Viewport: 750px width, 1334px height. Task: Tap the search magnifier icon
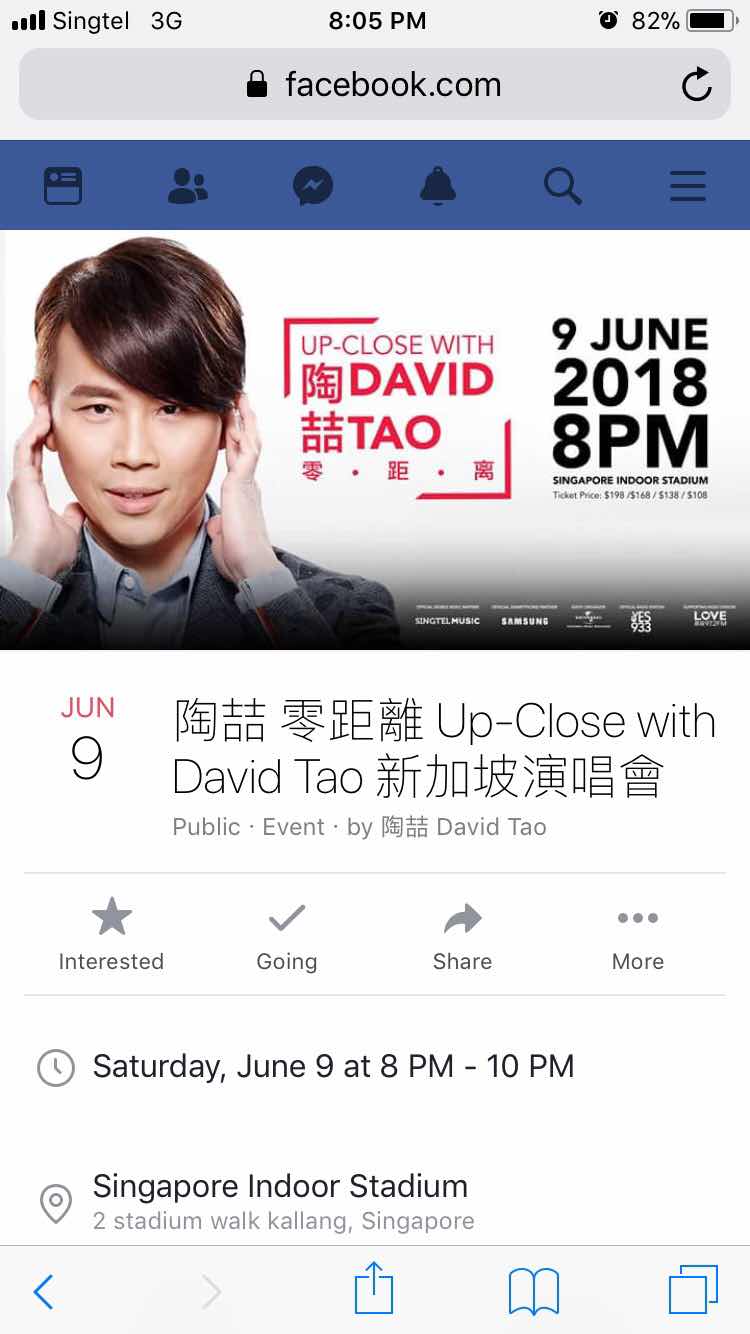(562, 186)
